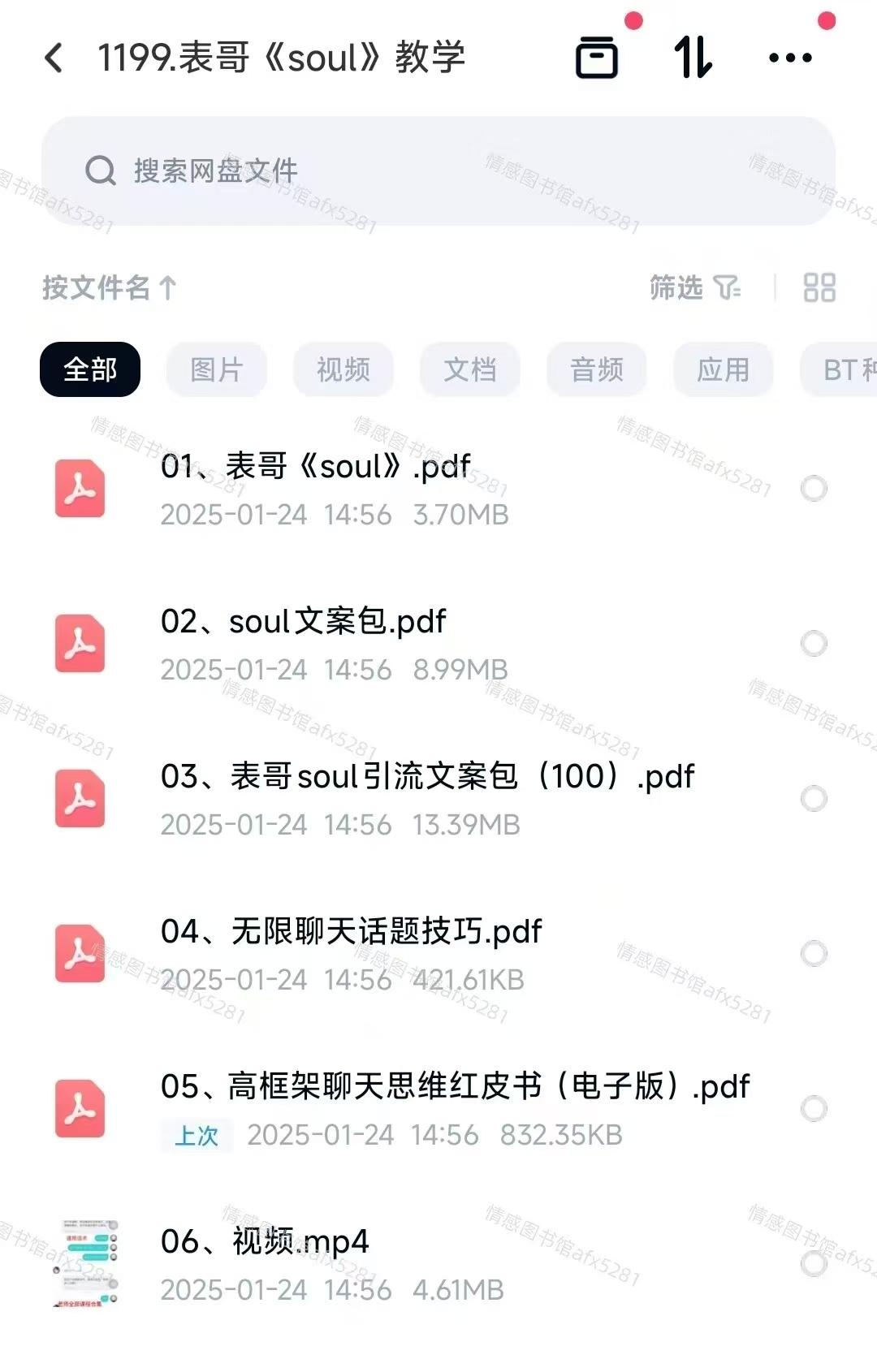The image size is (877, 1372).
Task: Show only 文档 files
Action: coord(470,369)
